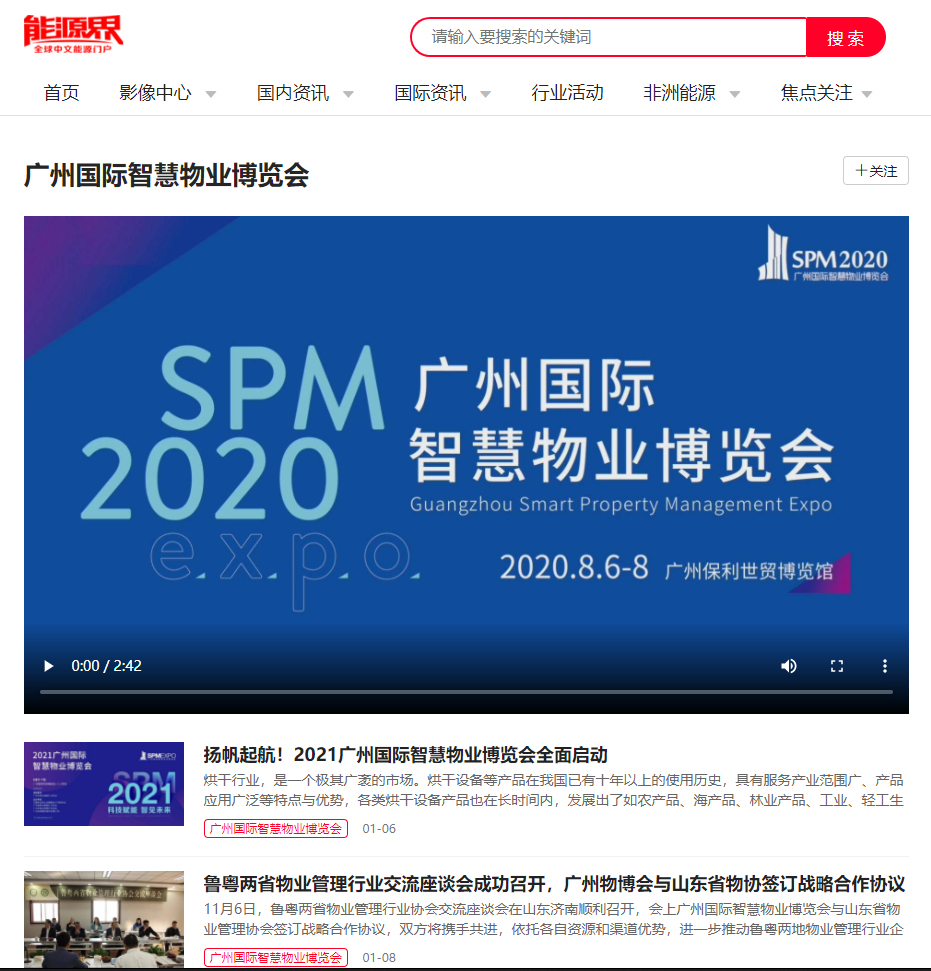Open the 能源界 logo homepage
Image resolution: width=931 pixels, height=971 pixels.
(73, 33)
